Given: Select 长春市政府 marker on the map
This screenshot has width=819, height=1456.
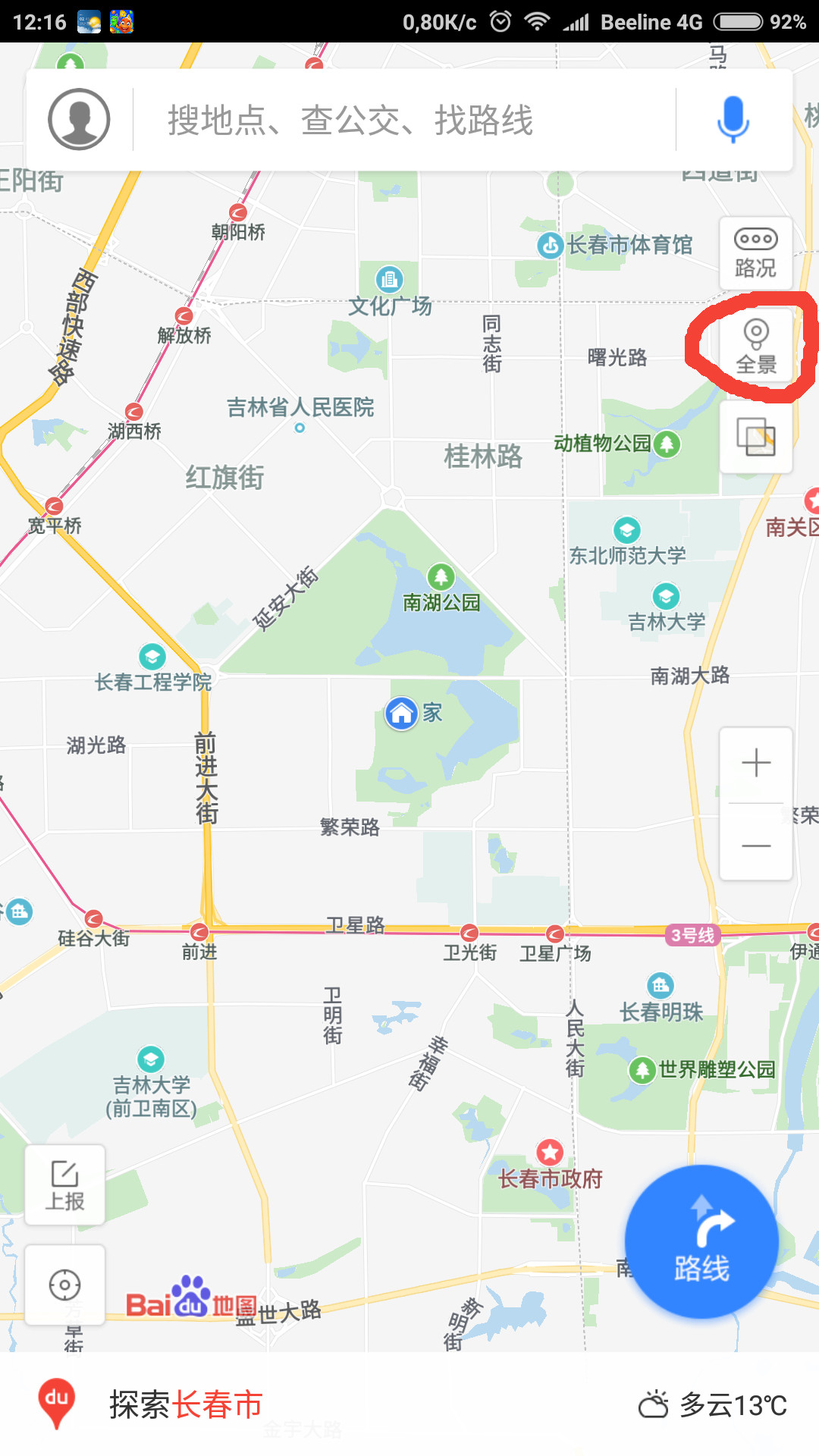Looking at the screenshot, I should point(550,1153).
